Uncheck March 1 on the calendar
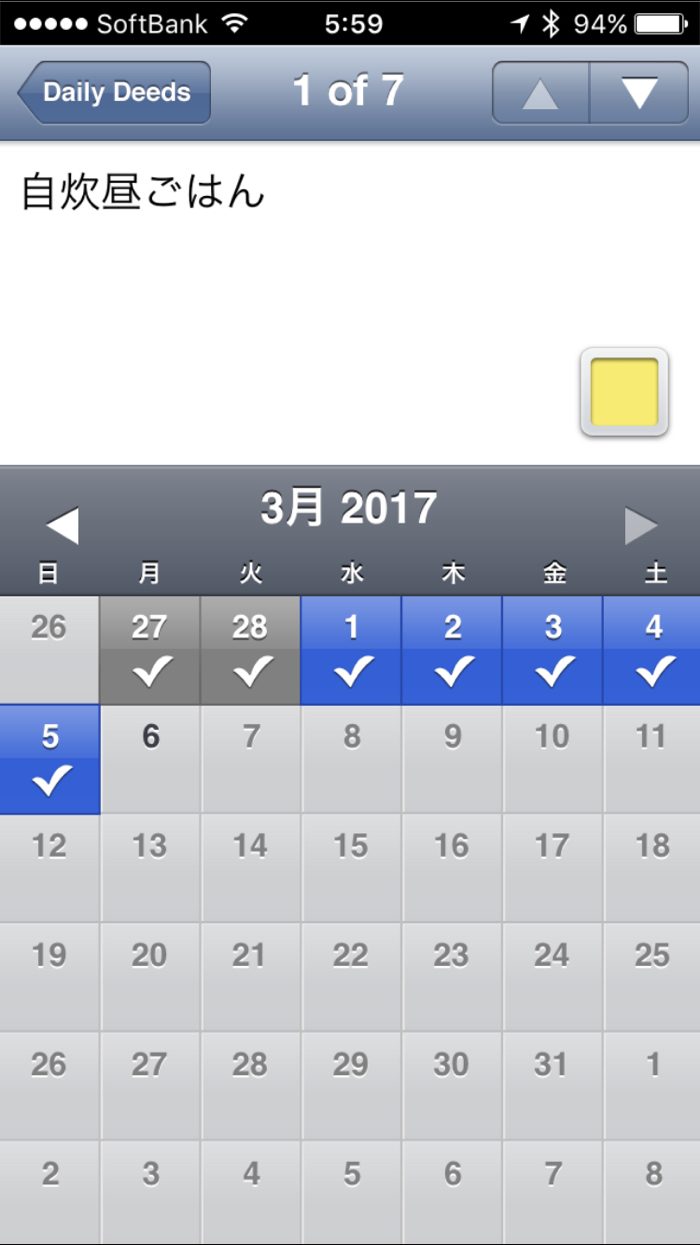Viewport: 700px width, 1245px height. [351, 650]
